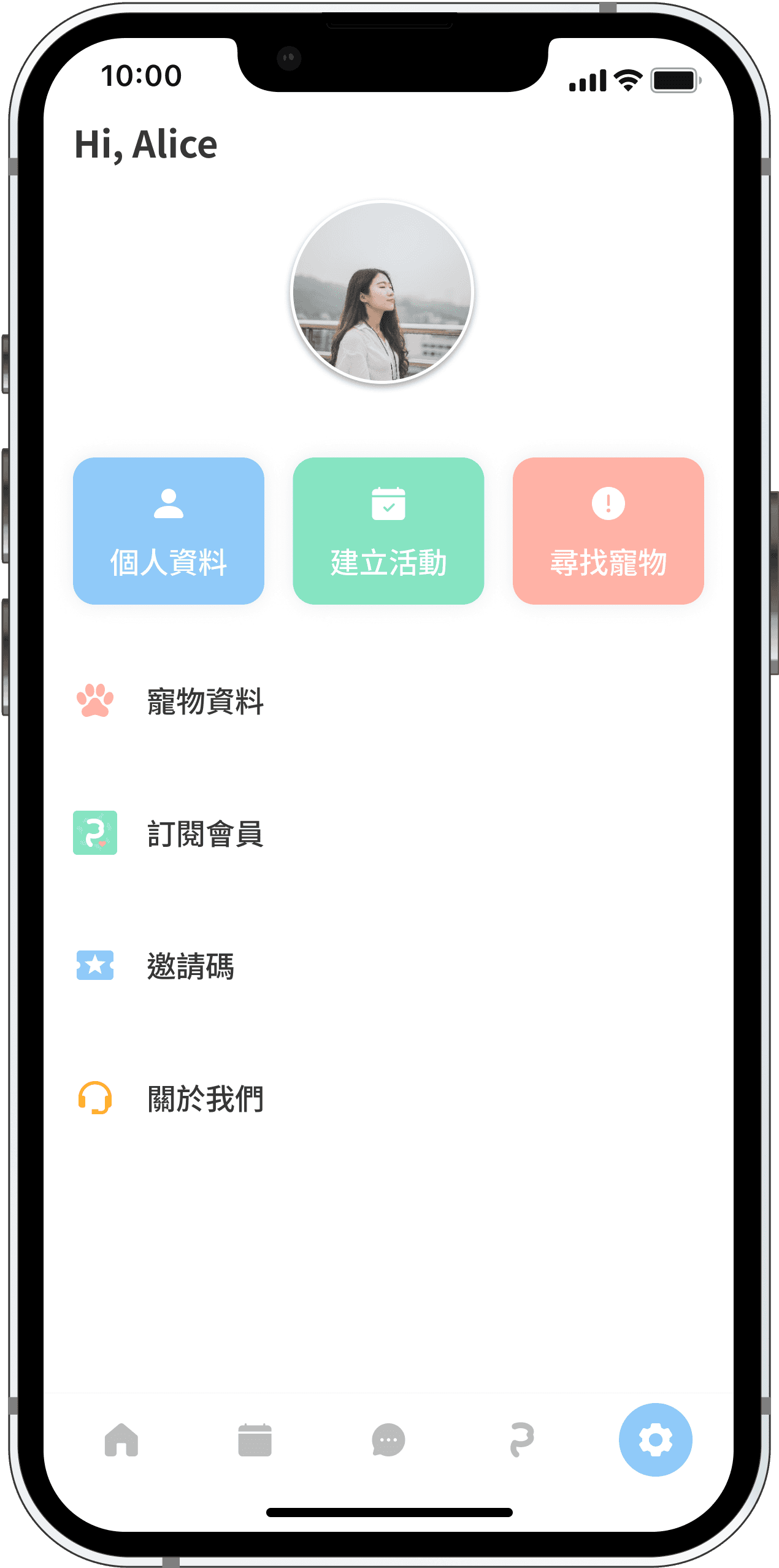This screenshot has height=1568, width=779.
Task: Tap Alice's profile photo
Action: [382, 292]
